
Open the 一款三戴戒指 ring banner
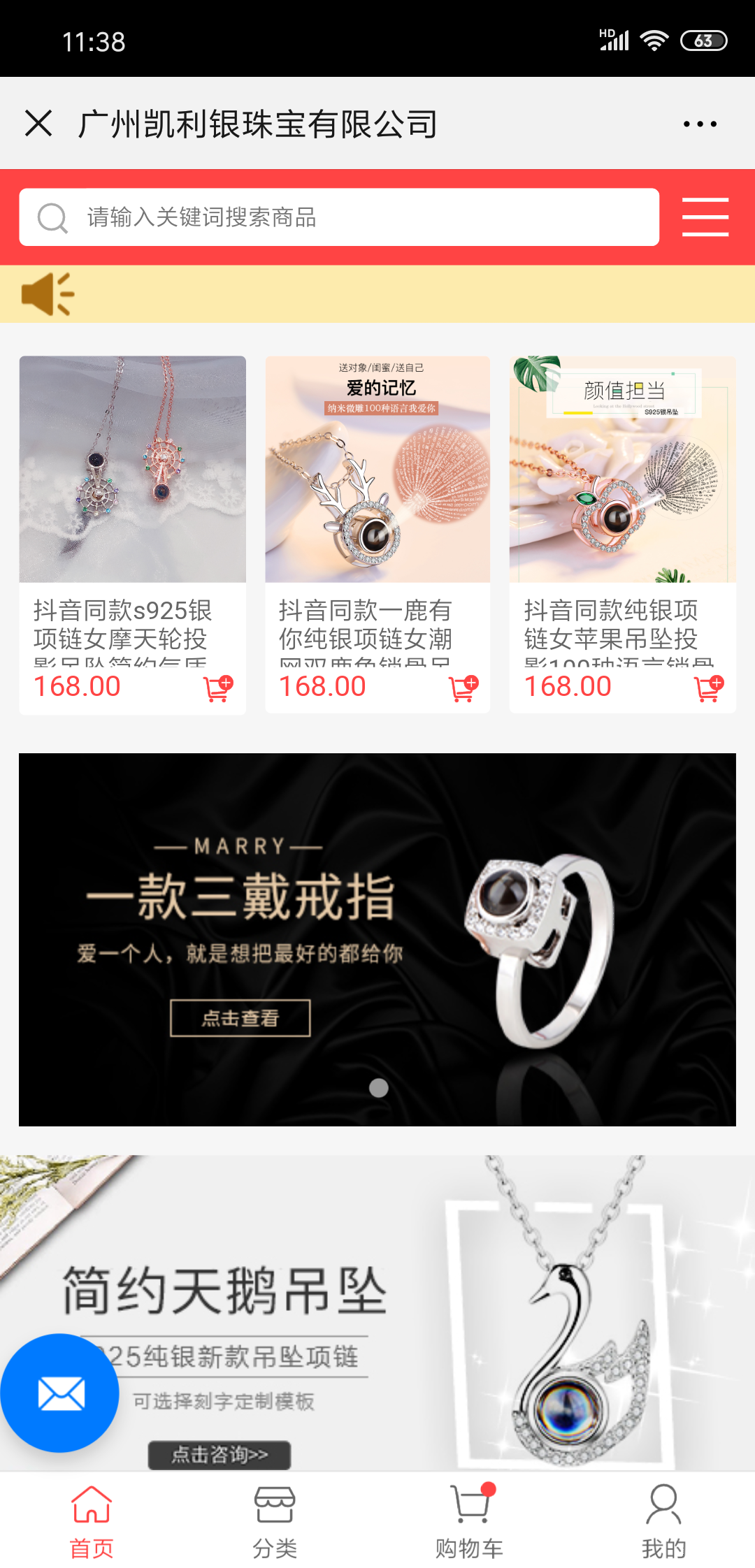377,939
